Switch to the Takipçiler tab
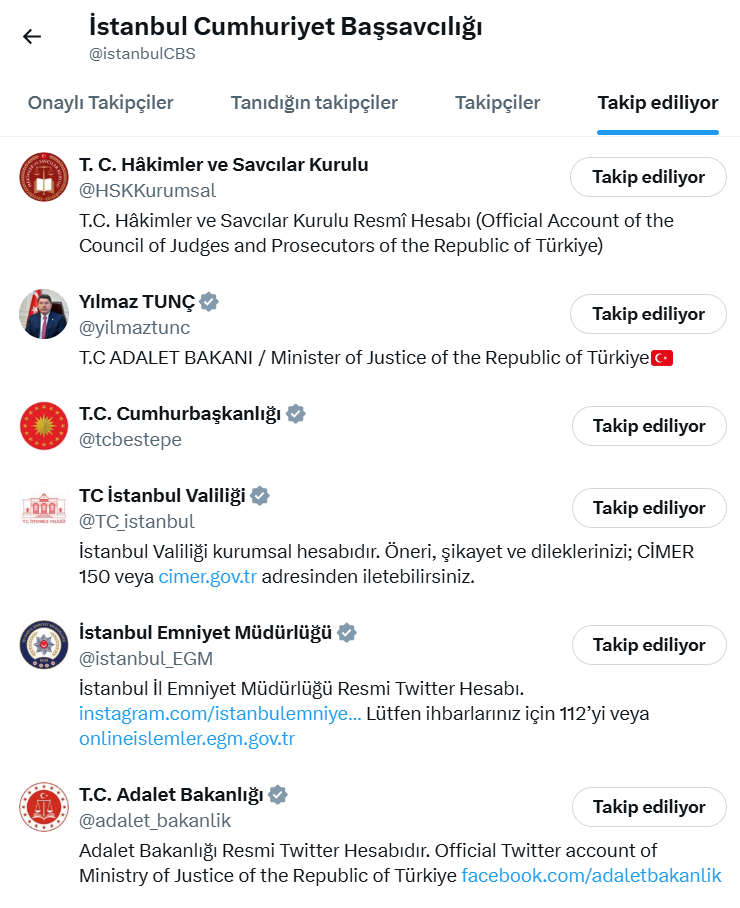This screenshot has width=740, height=908. pos(497,102)
